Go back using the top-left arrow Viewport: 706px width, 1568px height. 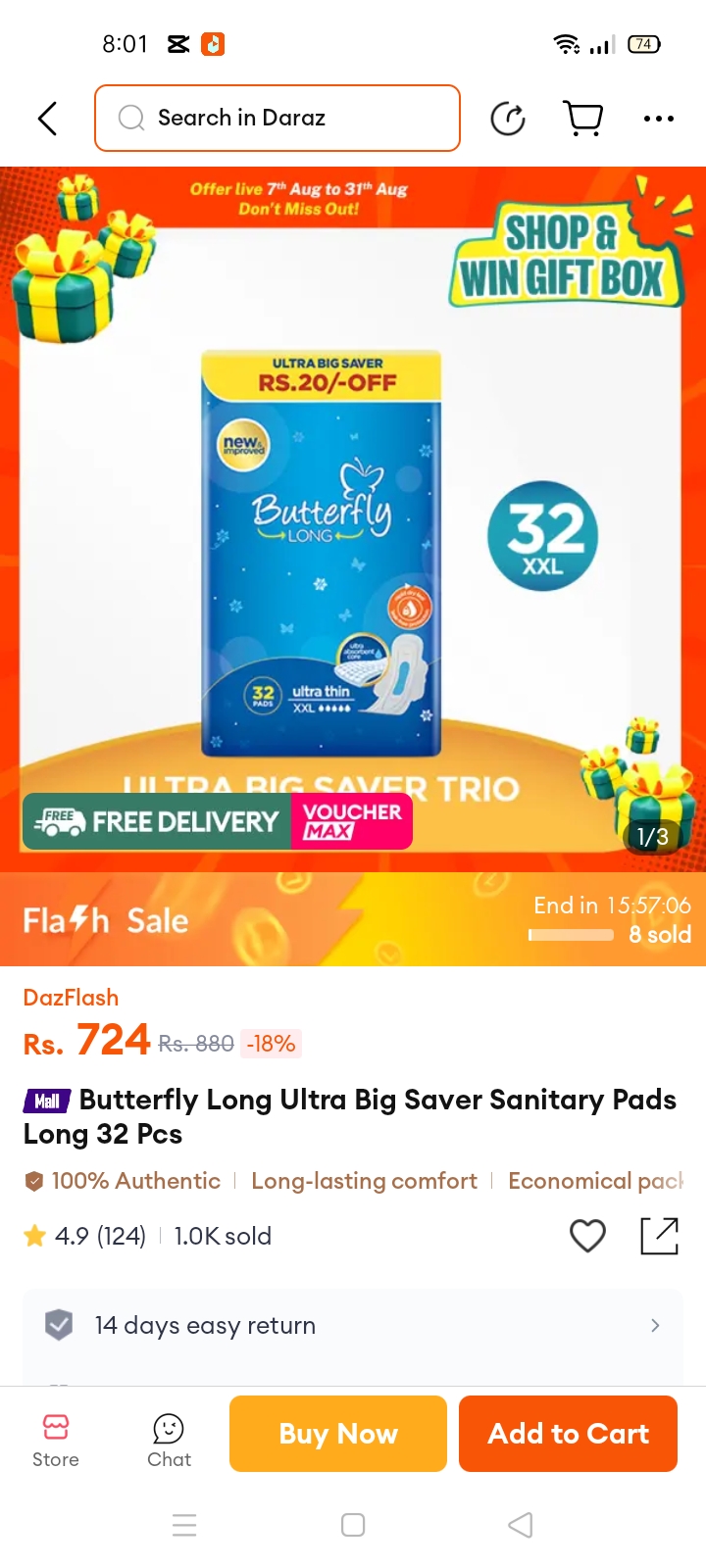47,119
